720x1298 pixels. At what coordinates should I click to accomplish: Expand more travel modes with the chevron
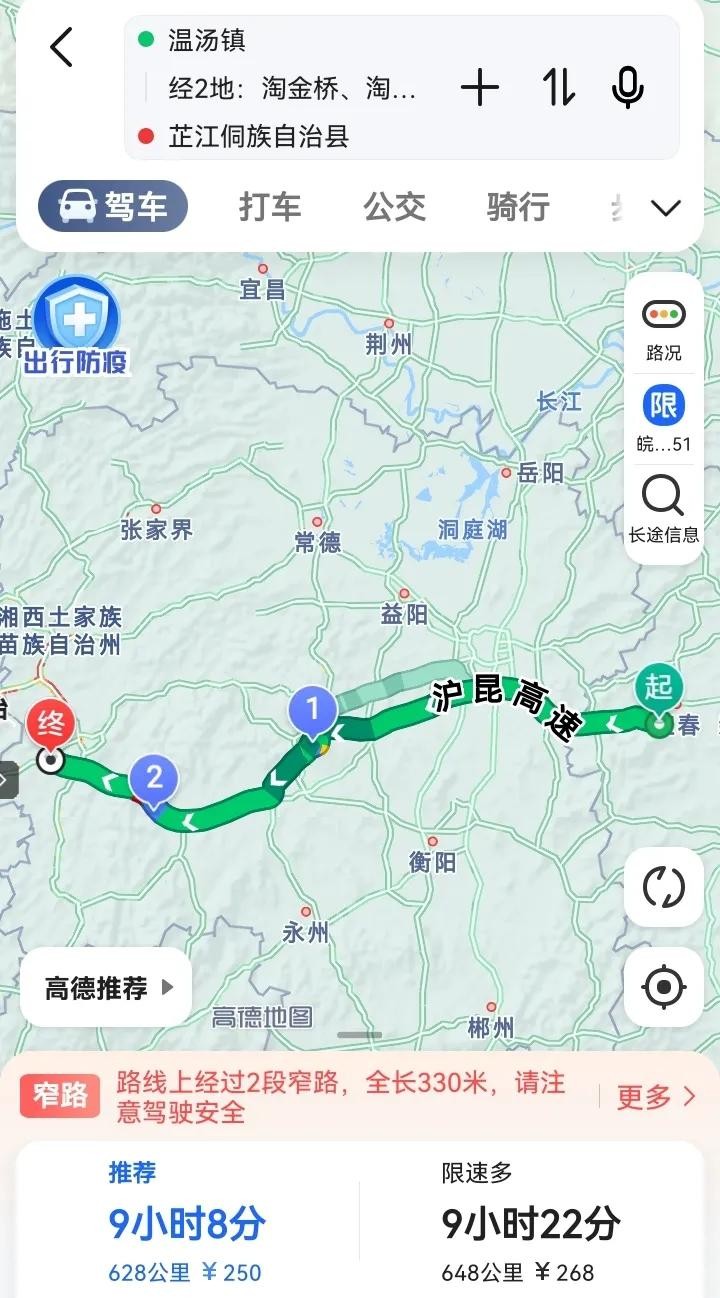(x=665, y=208)
